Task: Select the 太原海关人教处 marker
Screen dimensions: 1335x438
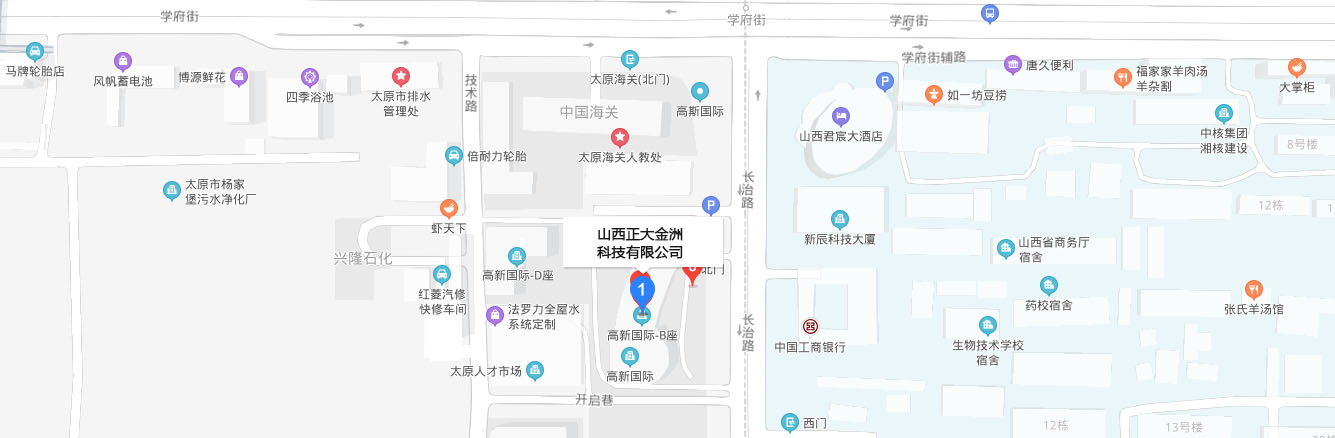Action: [x=620, y=137]
